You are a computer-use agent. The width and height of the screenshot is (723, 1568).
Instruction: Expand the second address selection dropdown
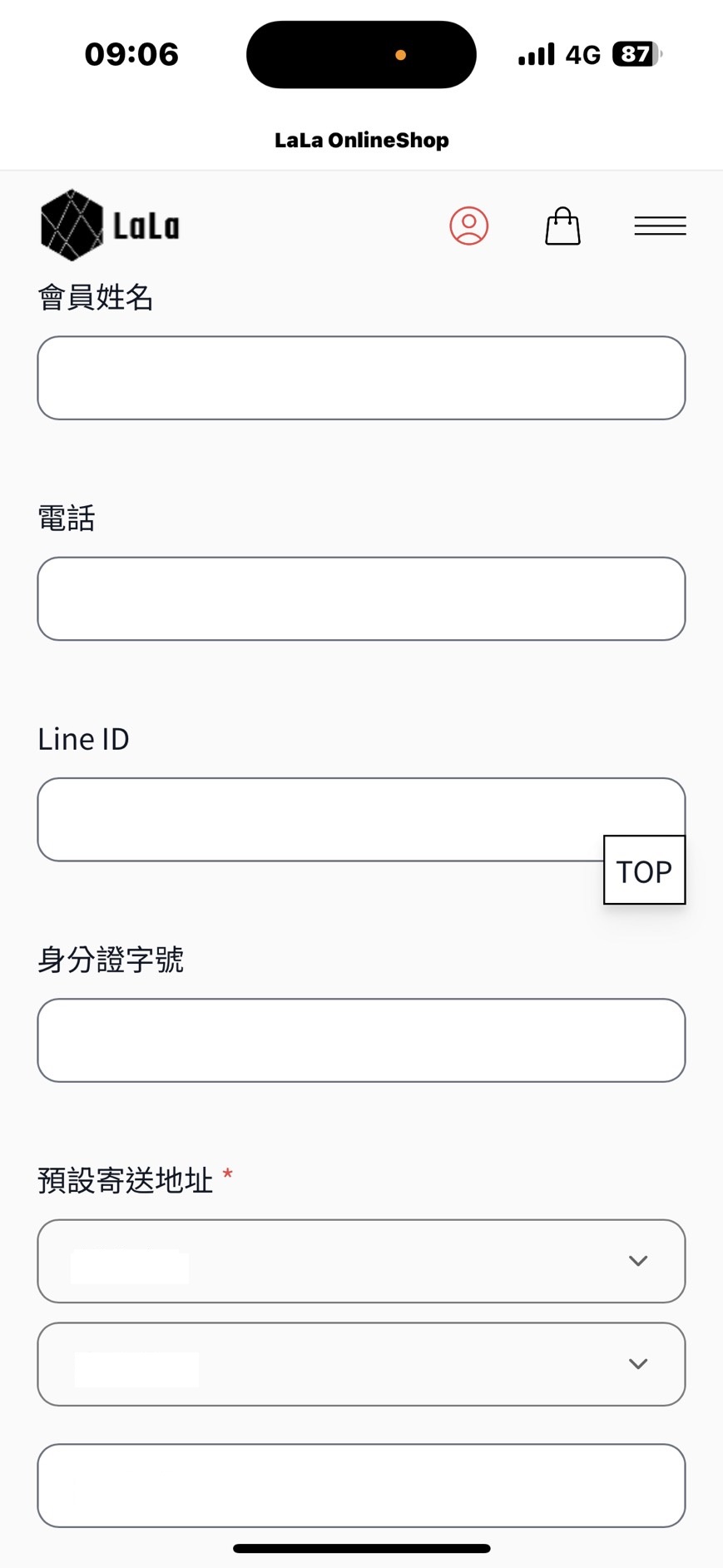coord(360,1364)
